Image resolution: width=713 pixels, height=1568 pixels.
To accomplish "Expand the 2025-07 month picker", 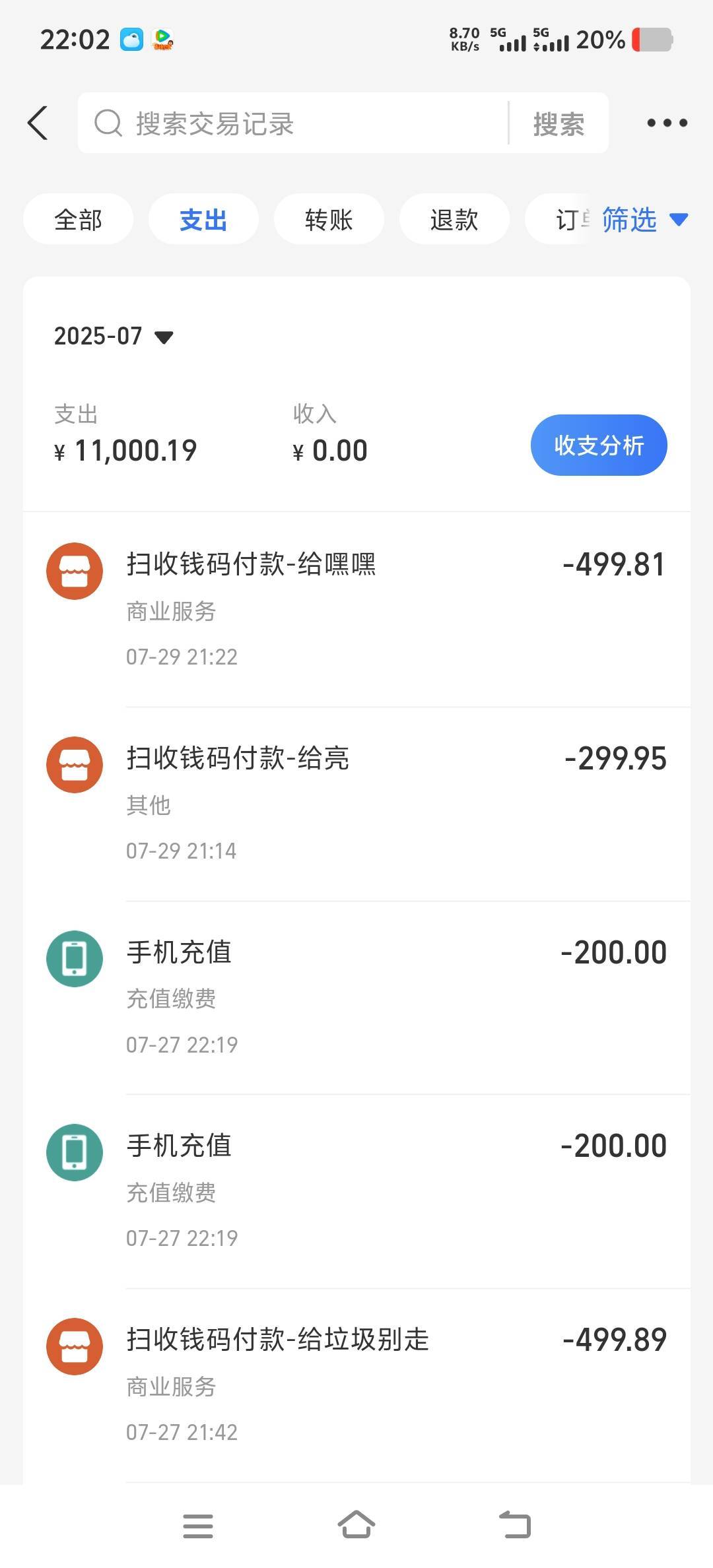I will tap(114, 337).
